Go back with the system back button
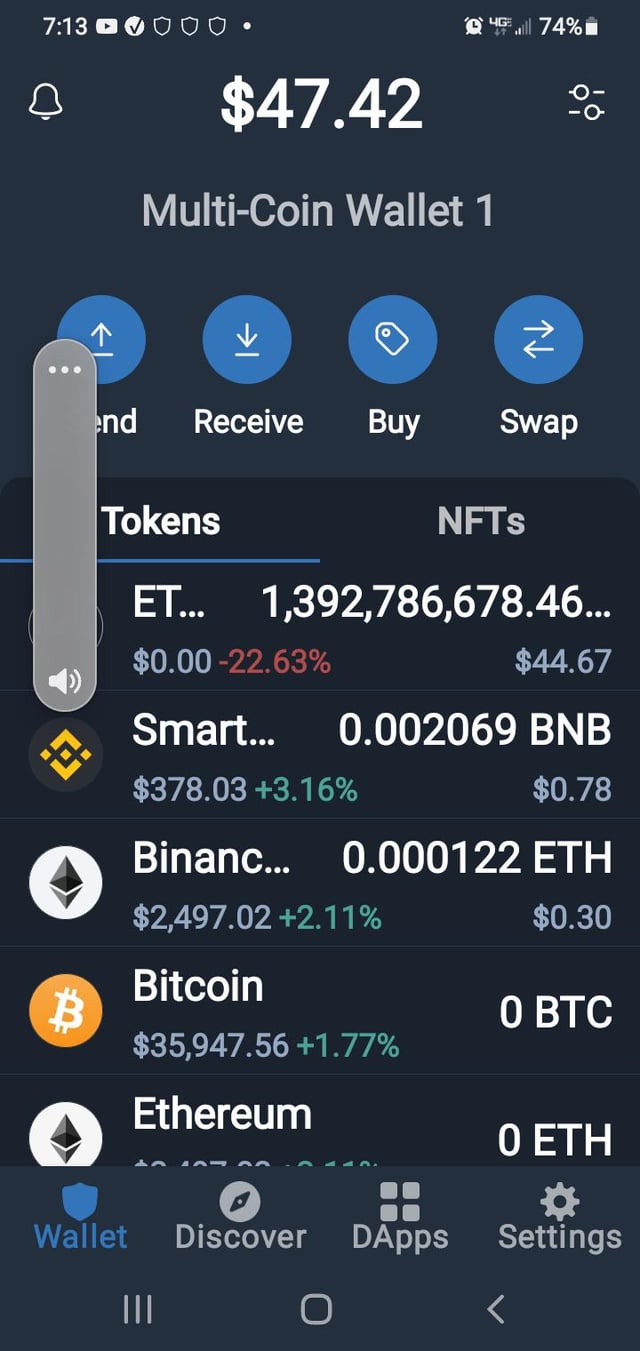Viewport: 640px width, 1351px height. [x=495, y=1308]
